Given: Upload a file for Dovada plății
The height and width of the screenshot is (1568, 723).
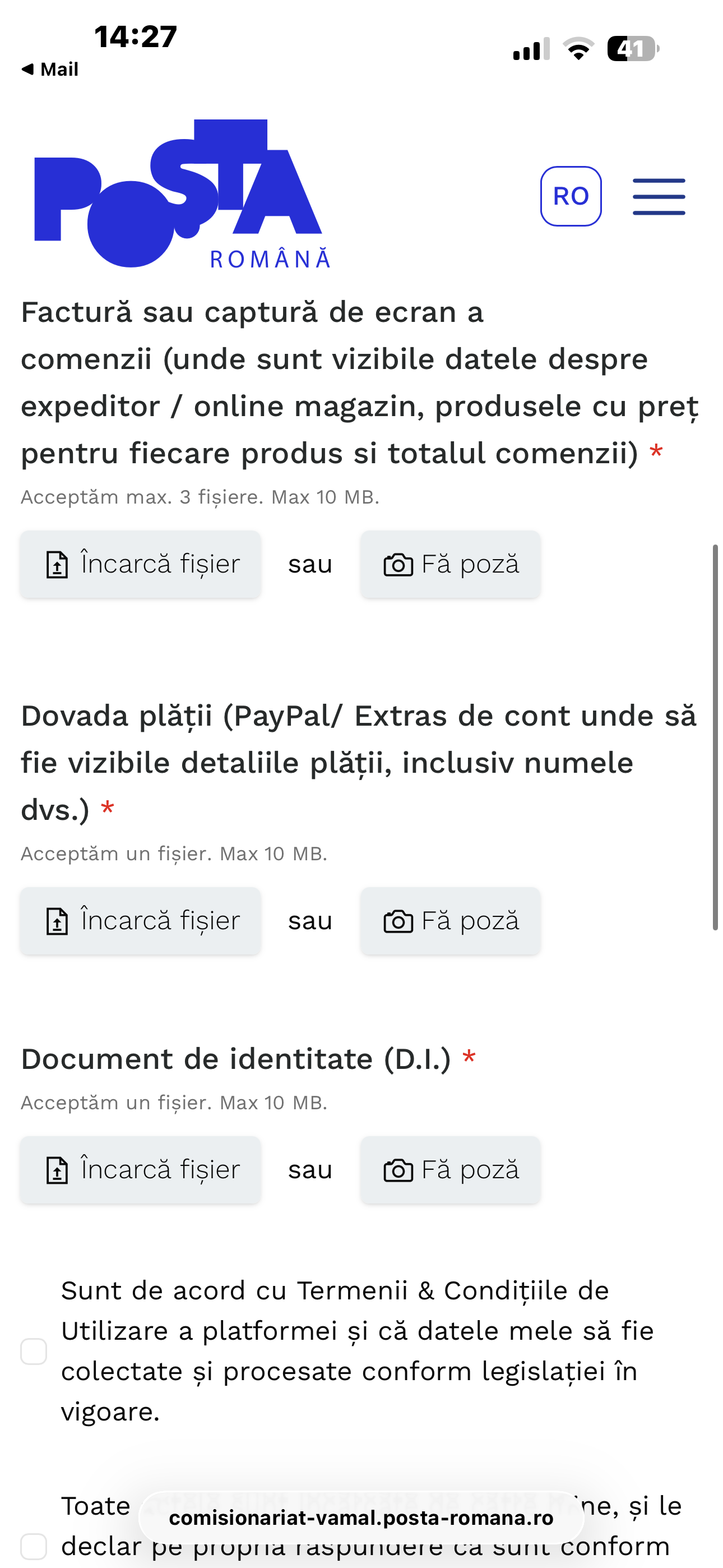Looking at the screenshot, I should (x=141, y=921).
